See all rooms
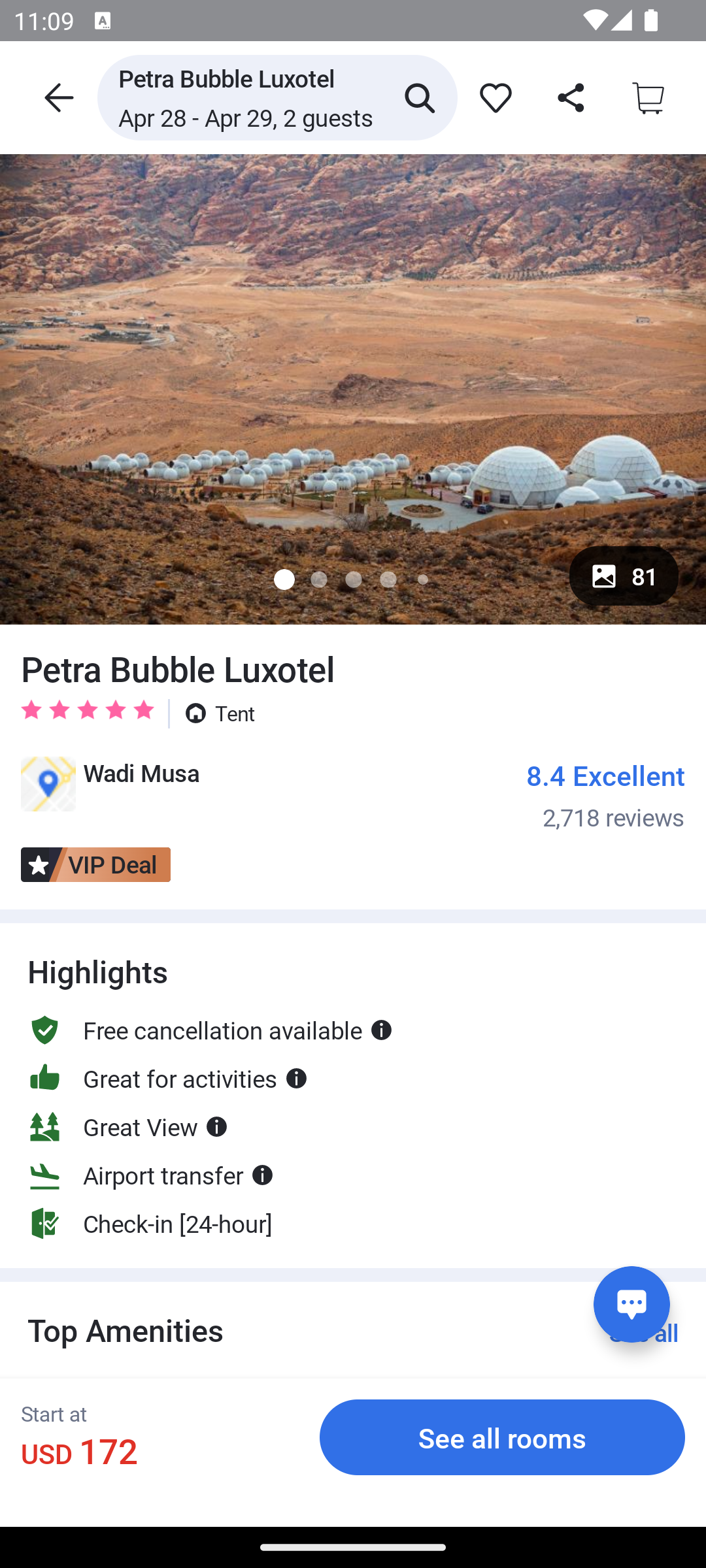Image resolution: width=706 pixels, height=1568 pixels. click(x=502, y=1437)
